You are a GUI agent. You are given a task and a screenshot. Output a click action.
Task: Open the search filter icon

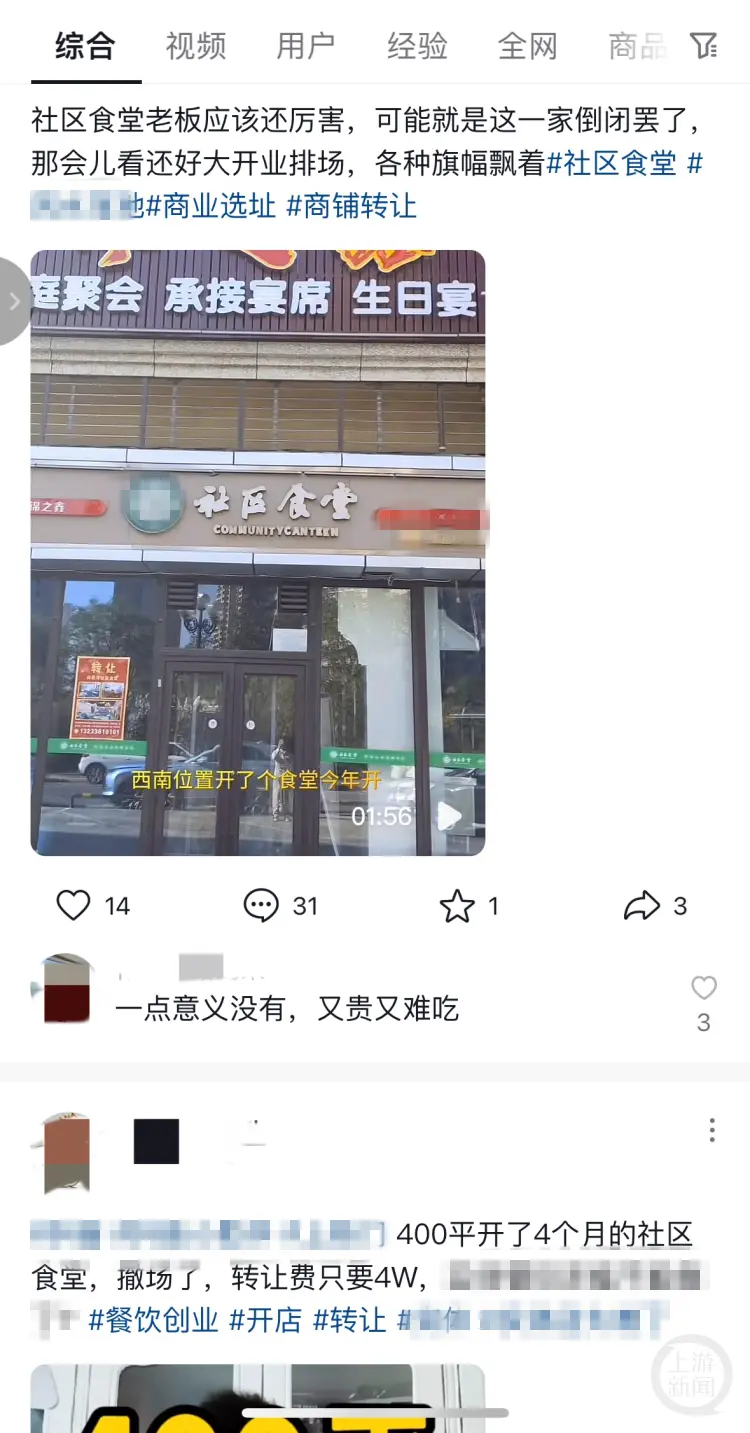[x=704, y=45]
